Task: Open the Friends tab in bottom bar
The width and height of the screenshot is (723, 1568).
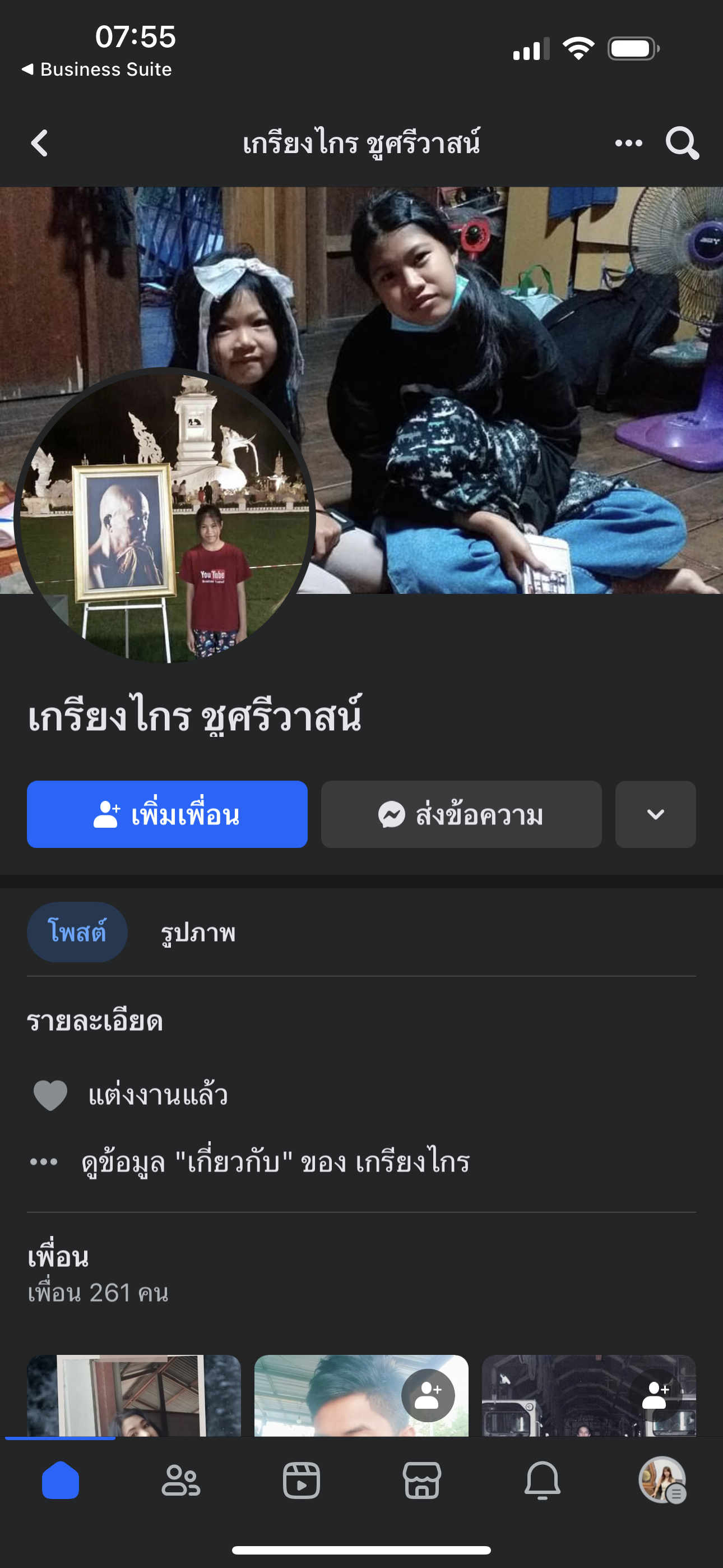Action: click(180, 1480)
